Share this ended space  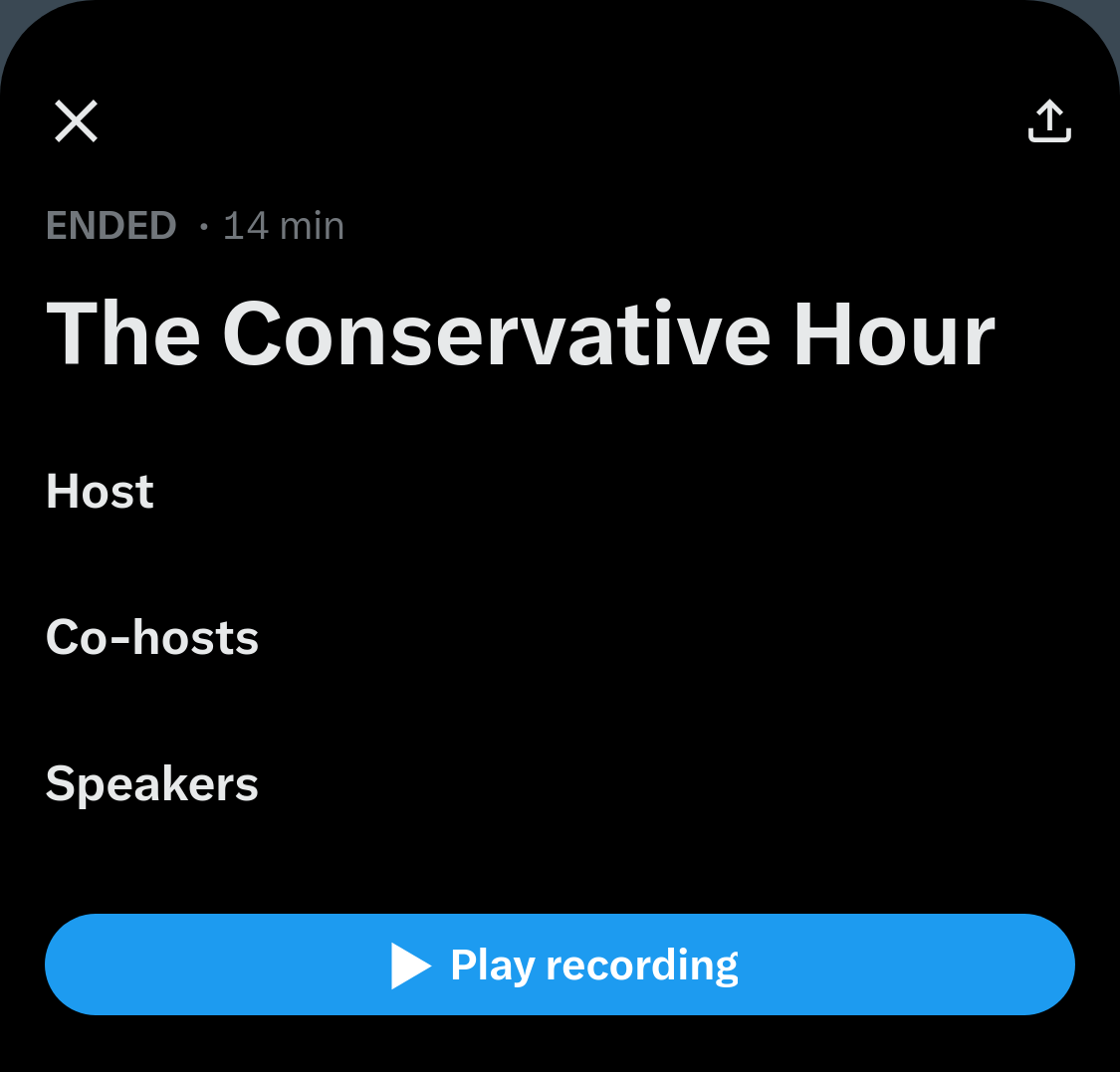[1049, 121]
